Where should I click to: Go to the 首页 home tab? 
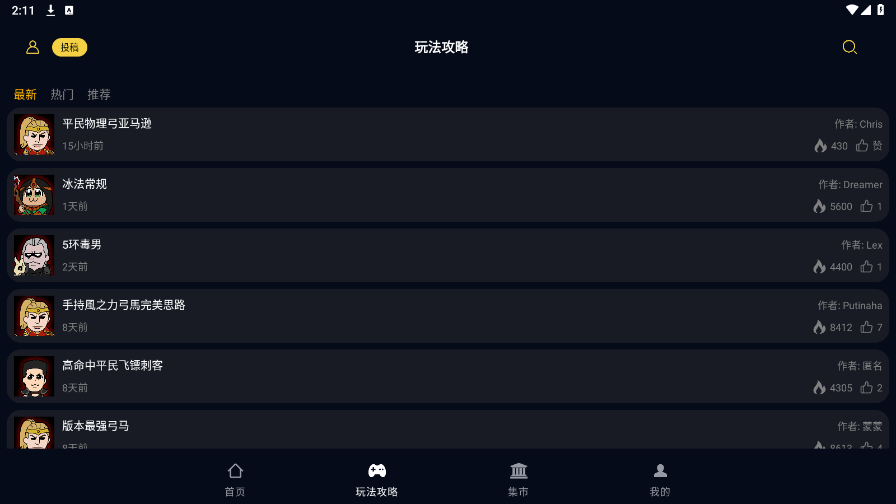click(235, 479)
